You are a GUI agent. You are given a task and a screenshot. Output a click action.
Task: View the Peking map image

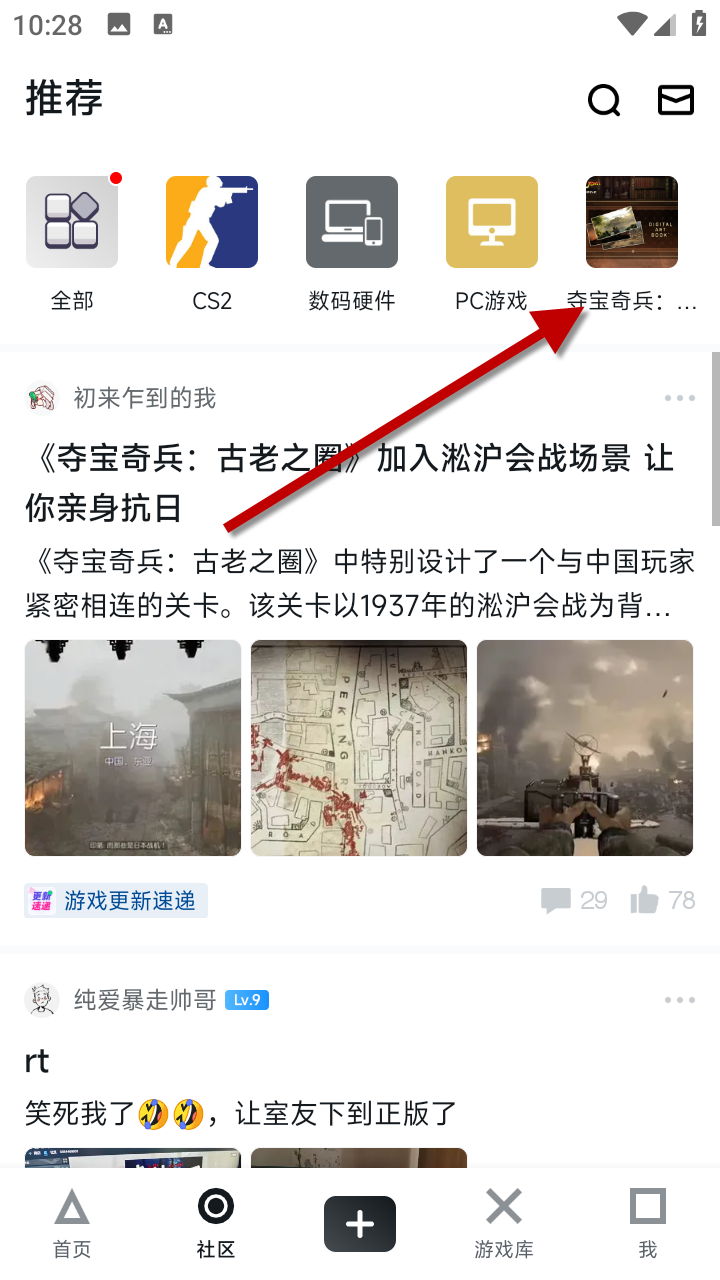click(359, 748)
